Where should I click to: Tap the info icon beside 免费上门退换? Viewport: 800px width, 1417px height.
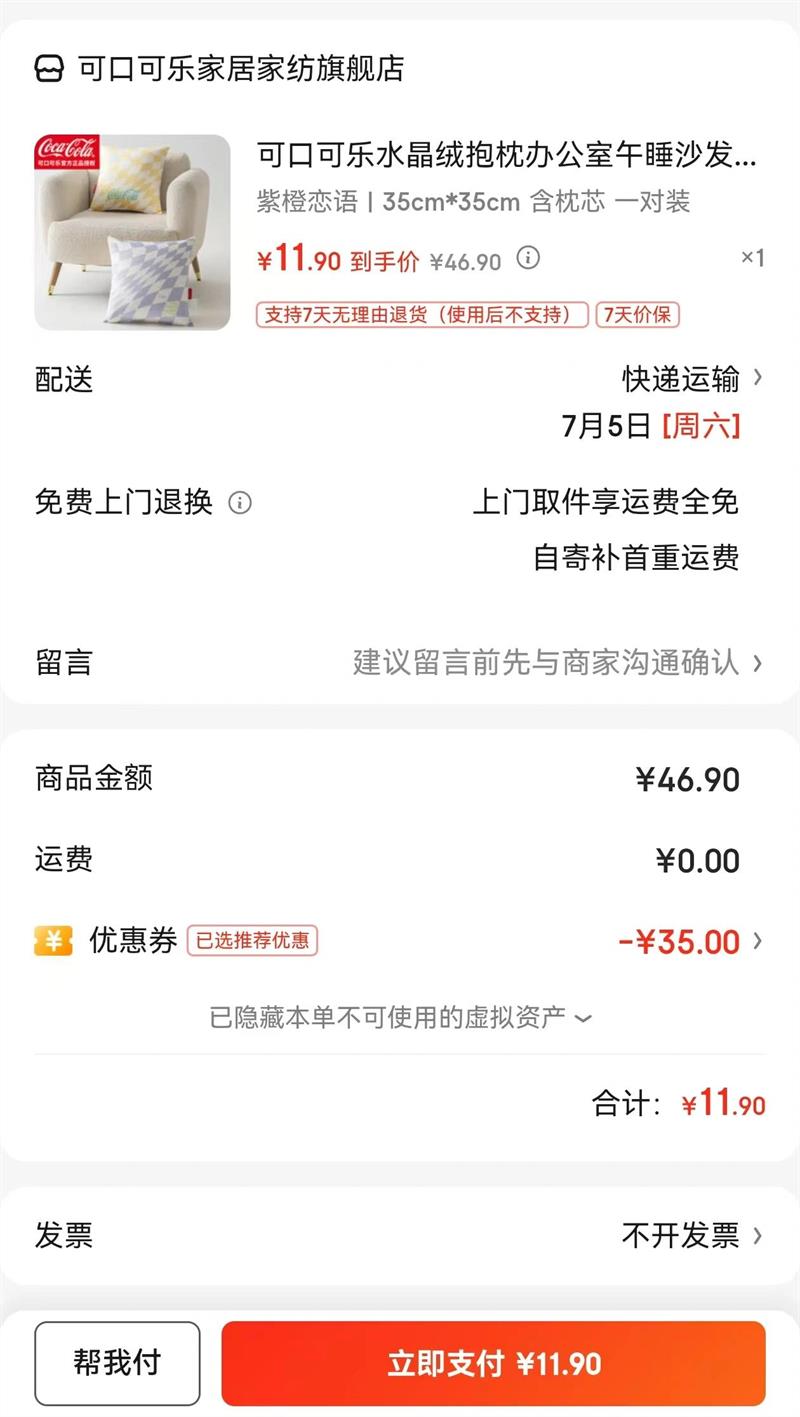pos(240,502)
